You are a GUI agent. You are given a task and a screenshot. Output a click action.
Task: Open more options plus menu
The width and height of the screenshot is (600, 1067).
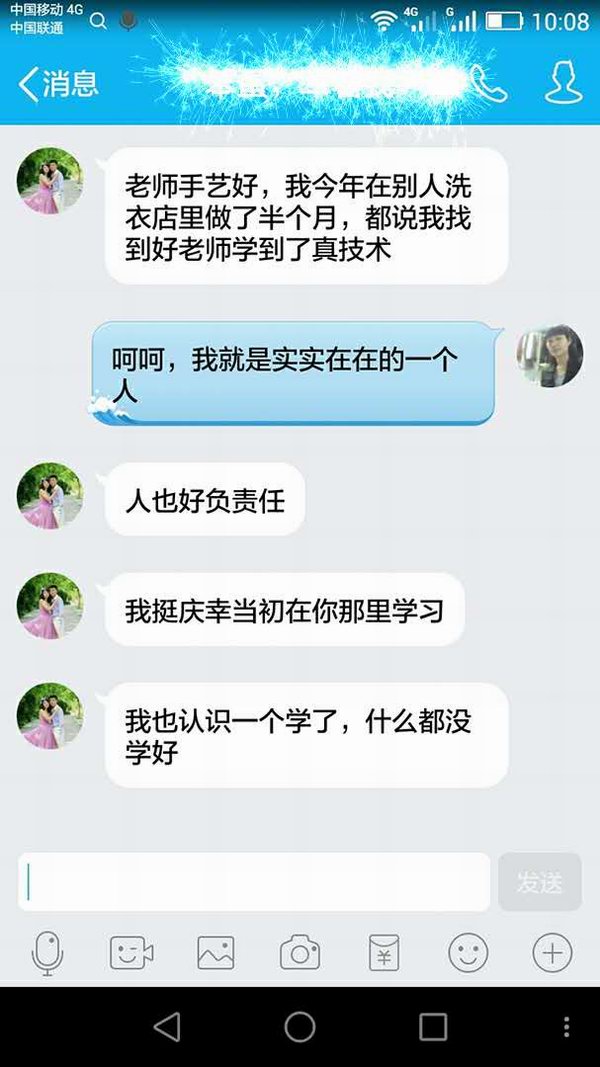coord(552,953)
